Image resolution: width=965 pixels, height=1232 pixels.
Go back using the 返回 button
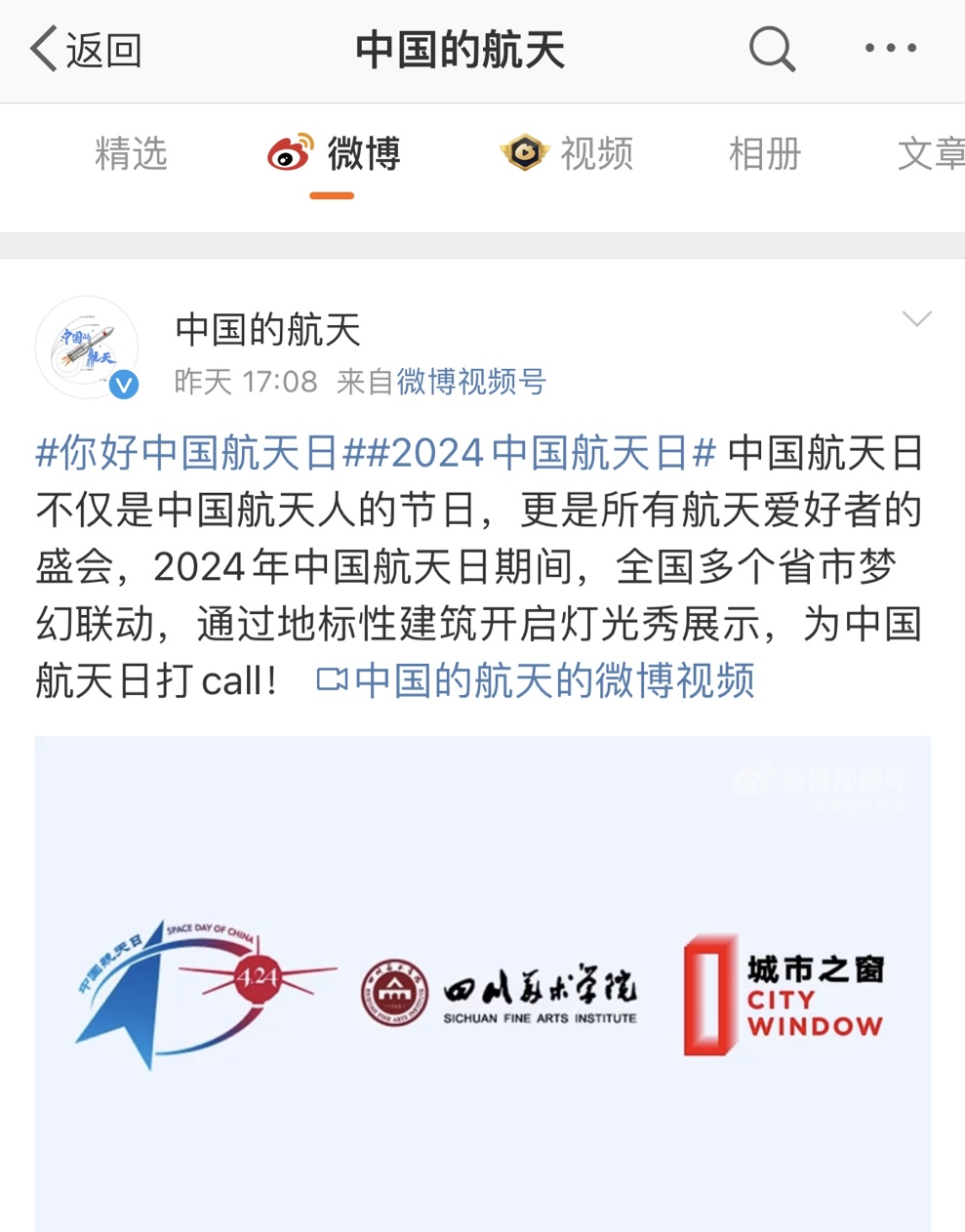(86, 49)
